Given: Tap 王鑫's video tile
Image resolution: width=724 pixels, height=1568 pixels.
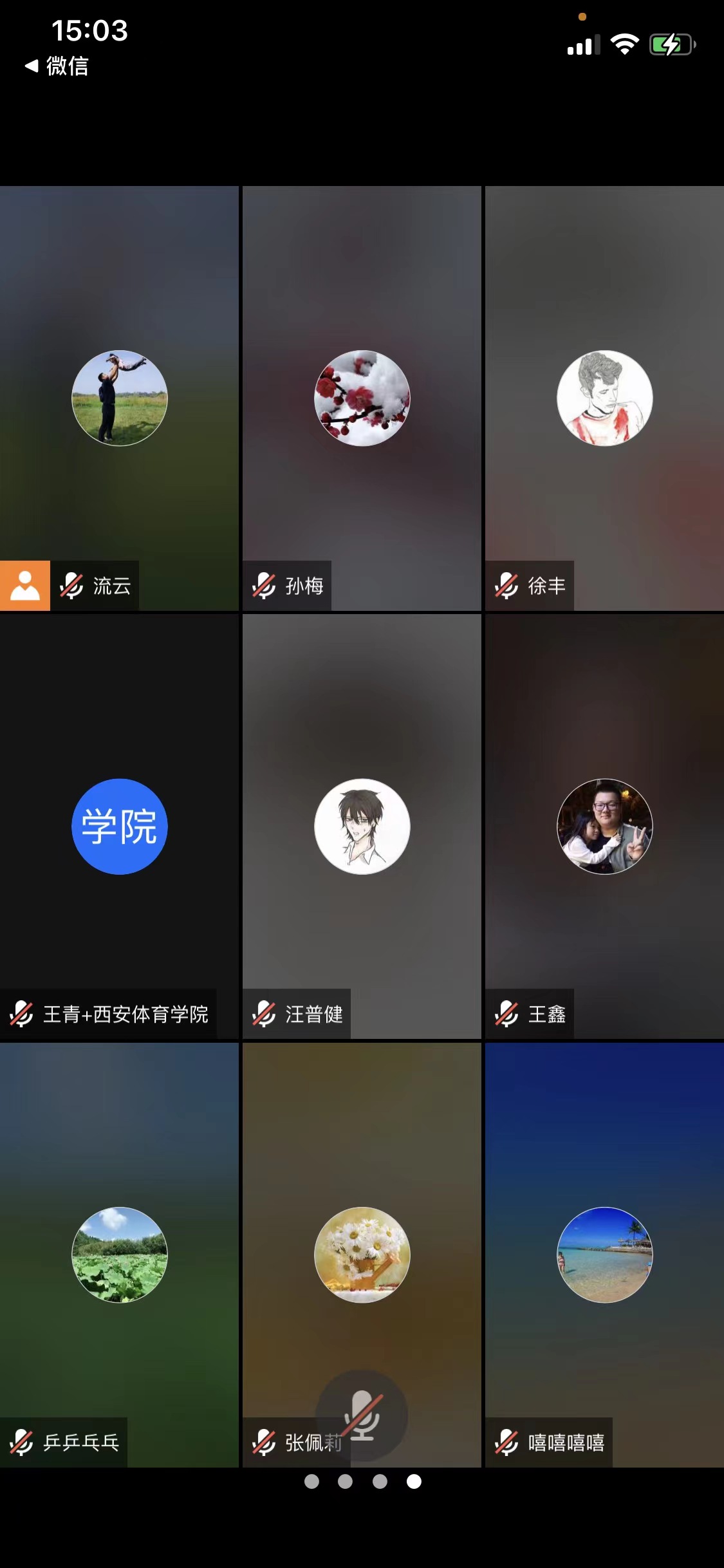Looking at the screenshot, I should tap(604, 826).
